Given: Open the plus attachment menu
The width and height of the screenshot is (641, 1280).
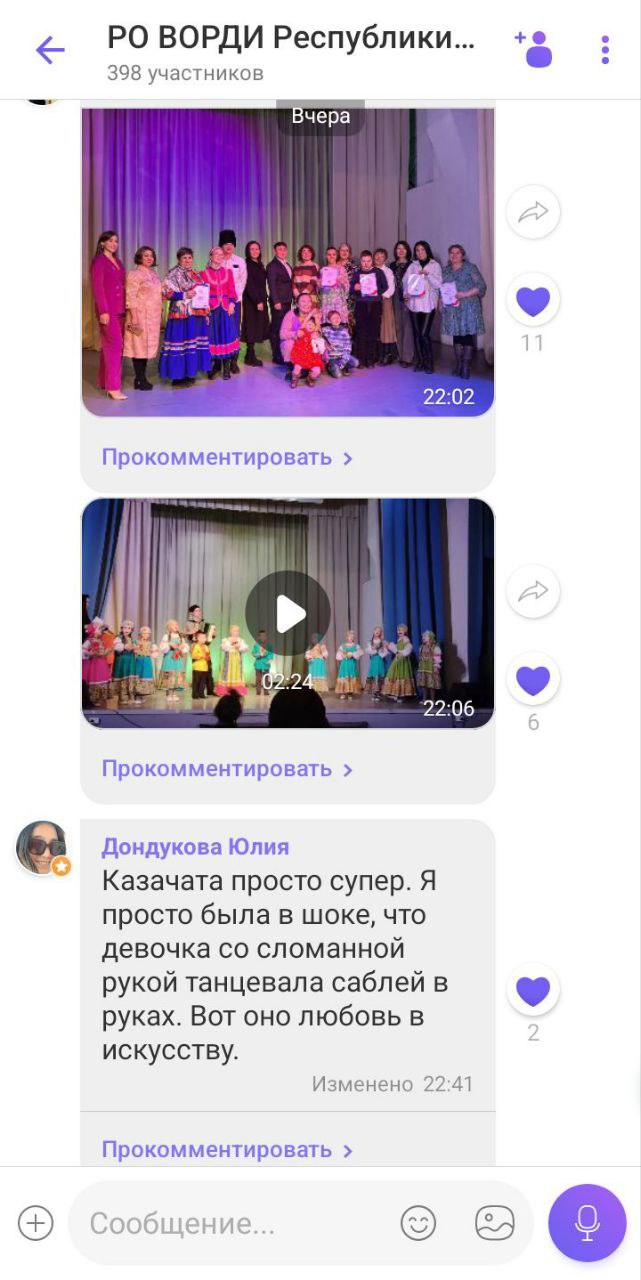Looking at the screenshot, I should [x=36, y=1223].
